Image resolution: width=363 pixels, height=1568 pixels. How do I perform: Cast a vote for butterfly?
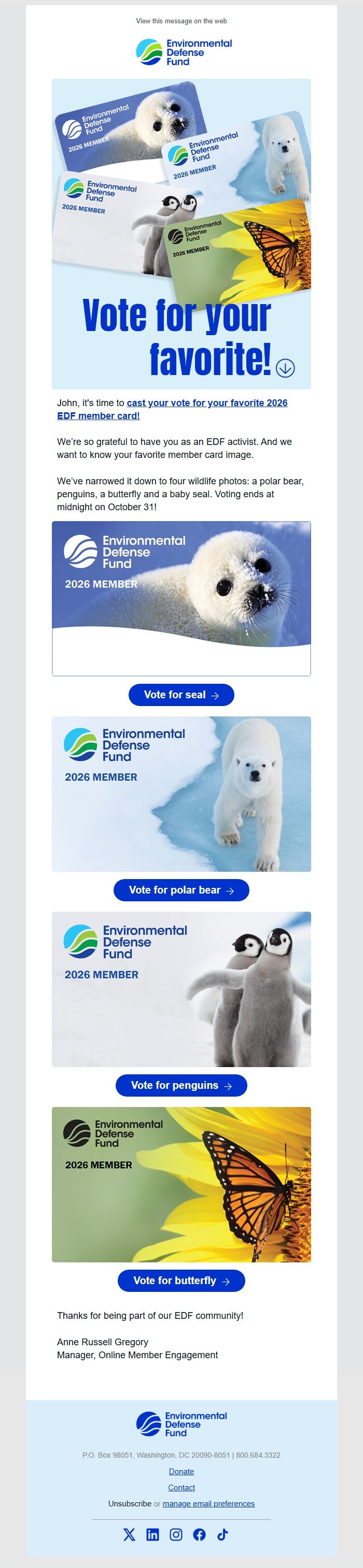click(181, 1281)
